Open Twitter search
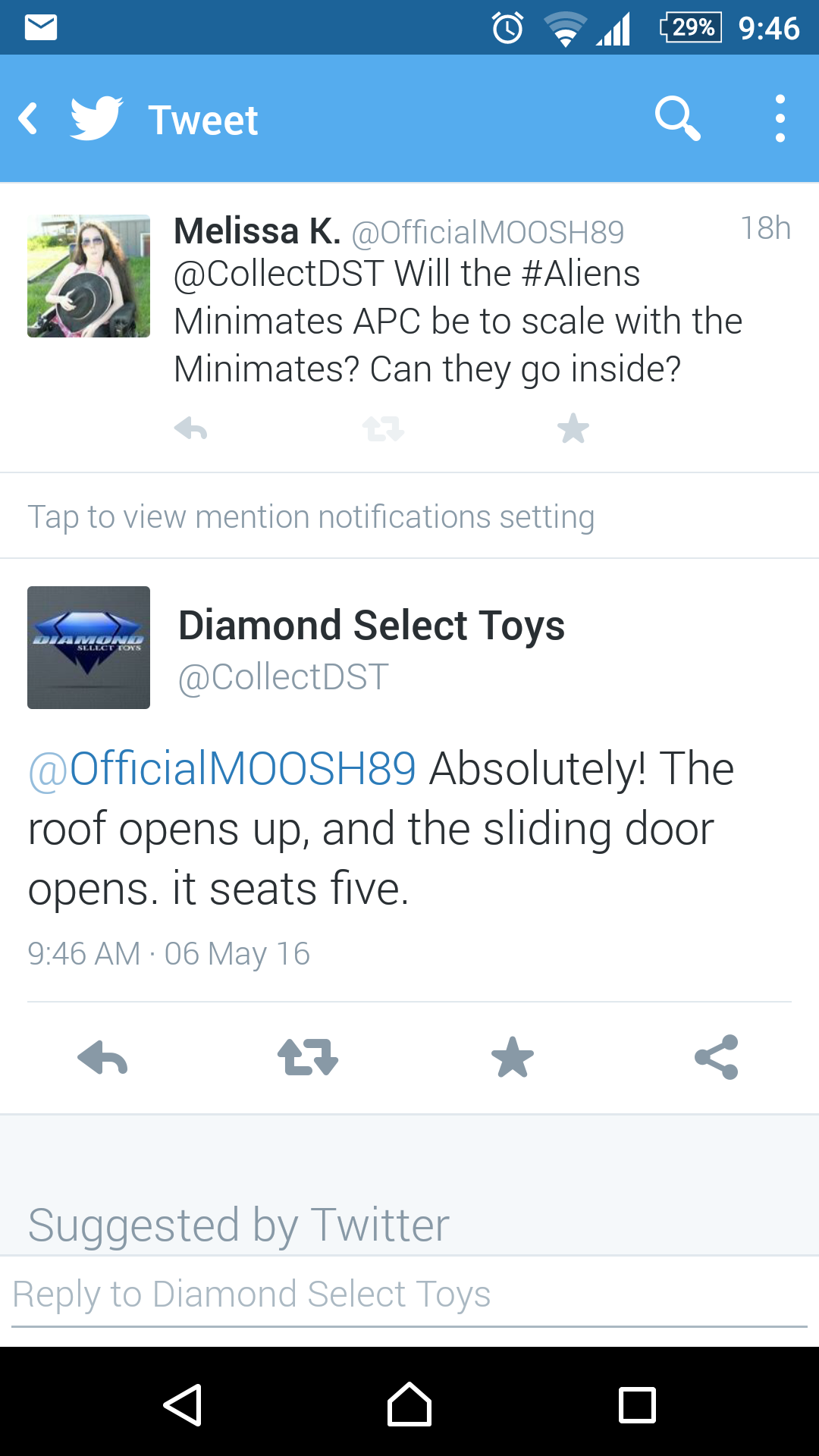Screen dimensions: 819x1456 (x=676, y=119)
